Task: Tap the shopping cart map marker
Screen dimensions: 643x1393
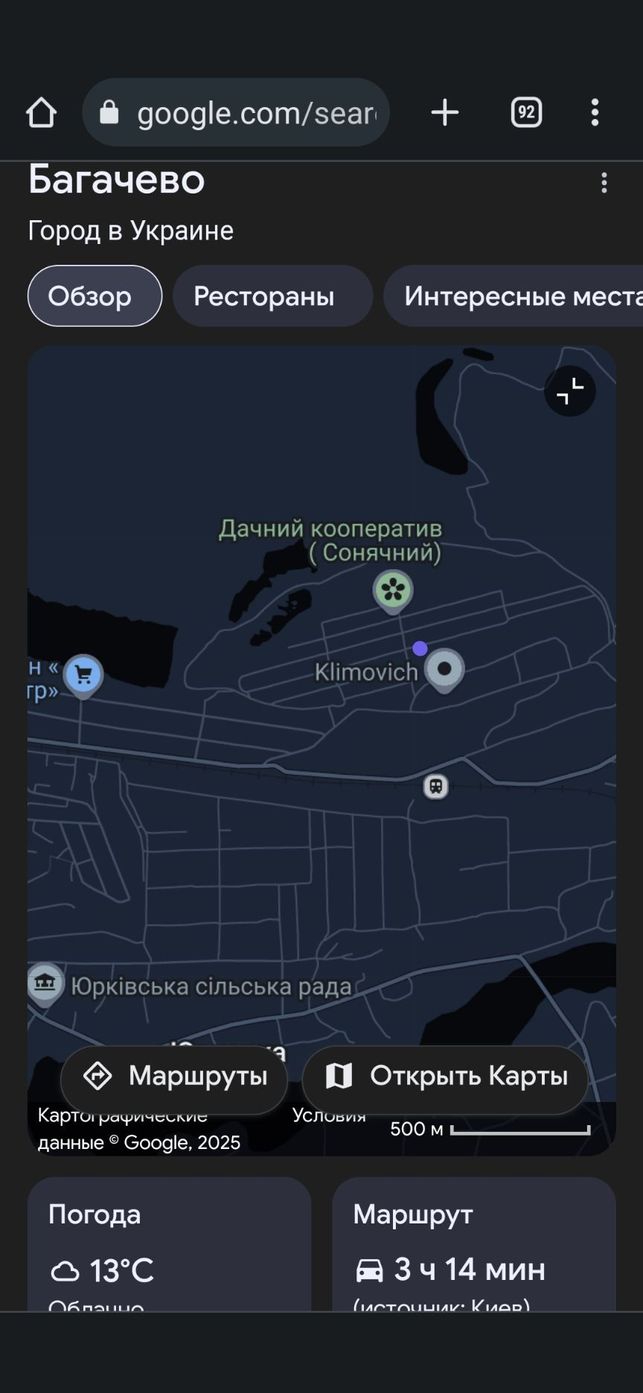Action: point(83,676)
